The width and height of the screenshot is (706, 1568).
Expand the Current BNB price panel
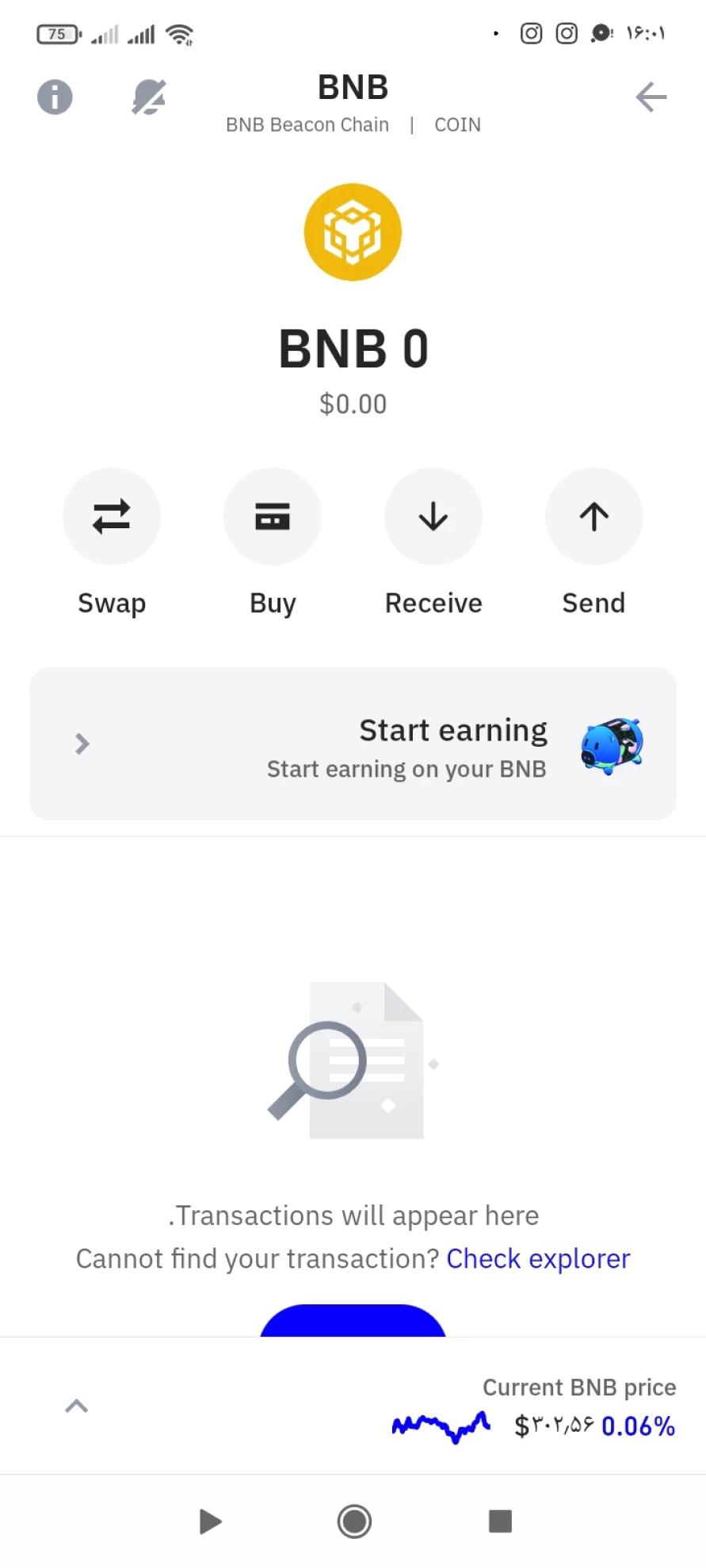[x=76, y=1406]
